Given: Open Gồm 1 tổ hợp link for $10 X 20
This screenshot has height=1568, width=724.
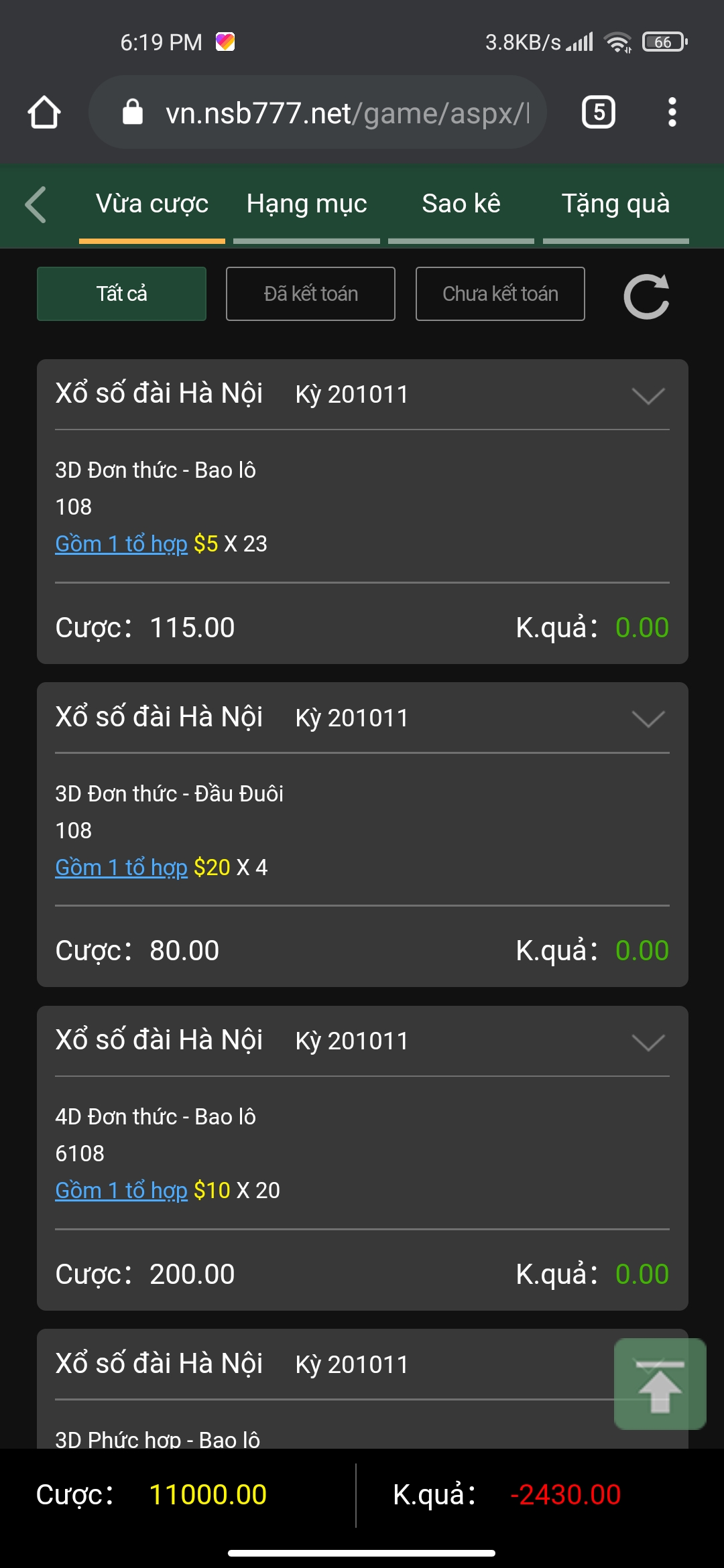Looking at the screenshot, I should tap(121, 1190).
